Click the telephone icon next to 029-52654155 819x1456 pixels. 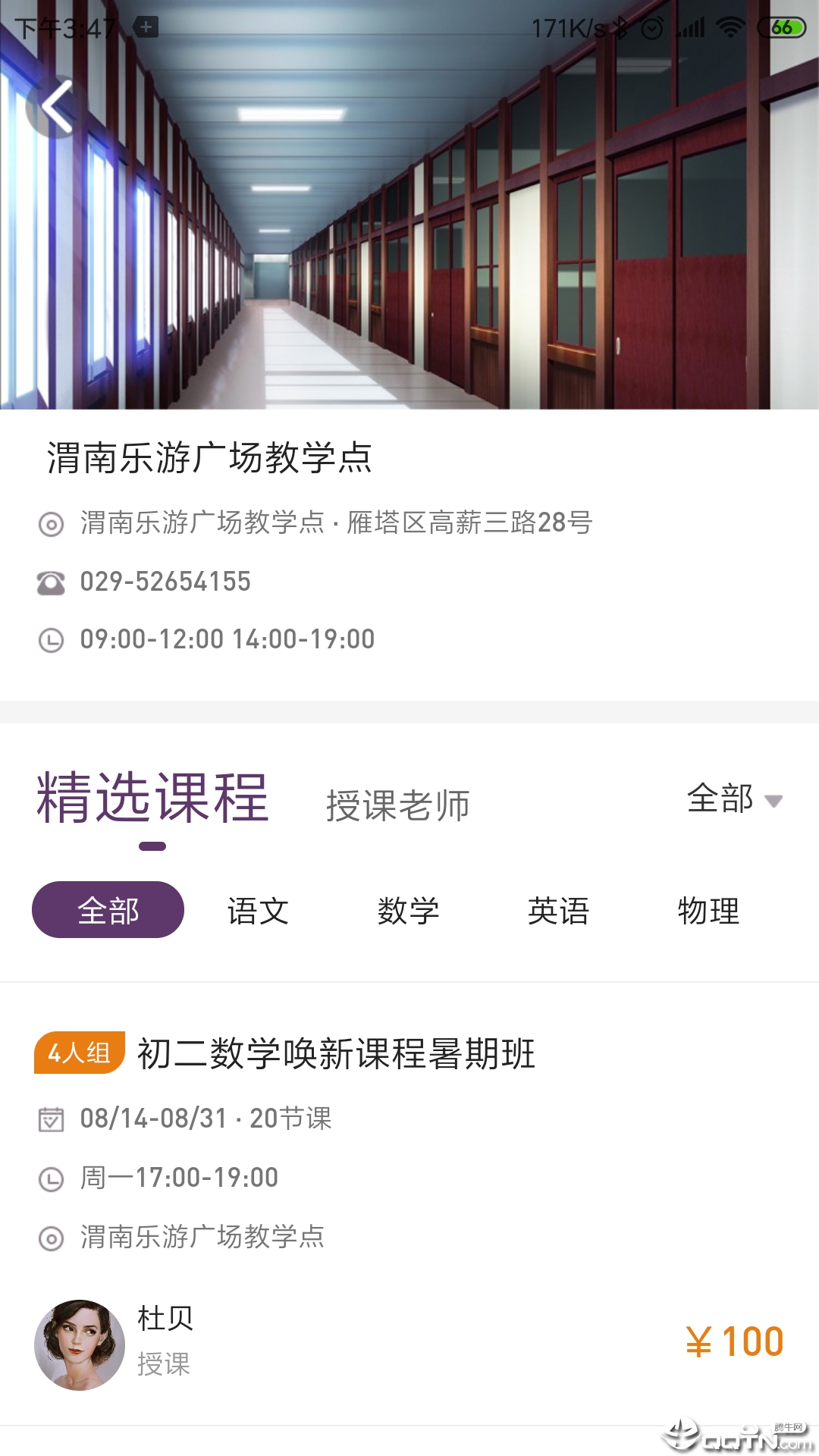click(x=50, y=581)
